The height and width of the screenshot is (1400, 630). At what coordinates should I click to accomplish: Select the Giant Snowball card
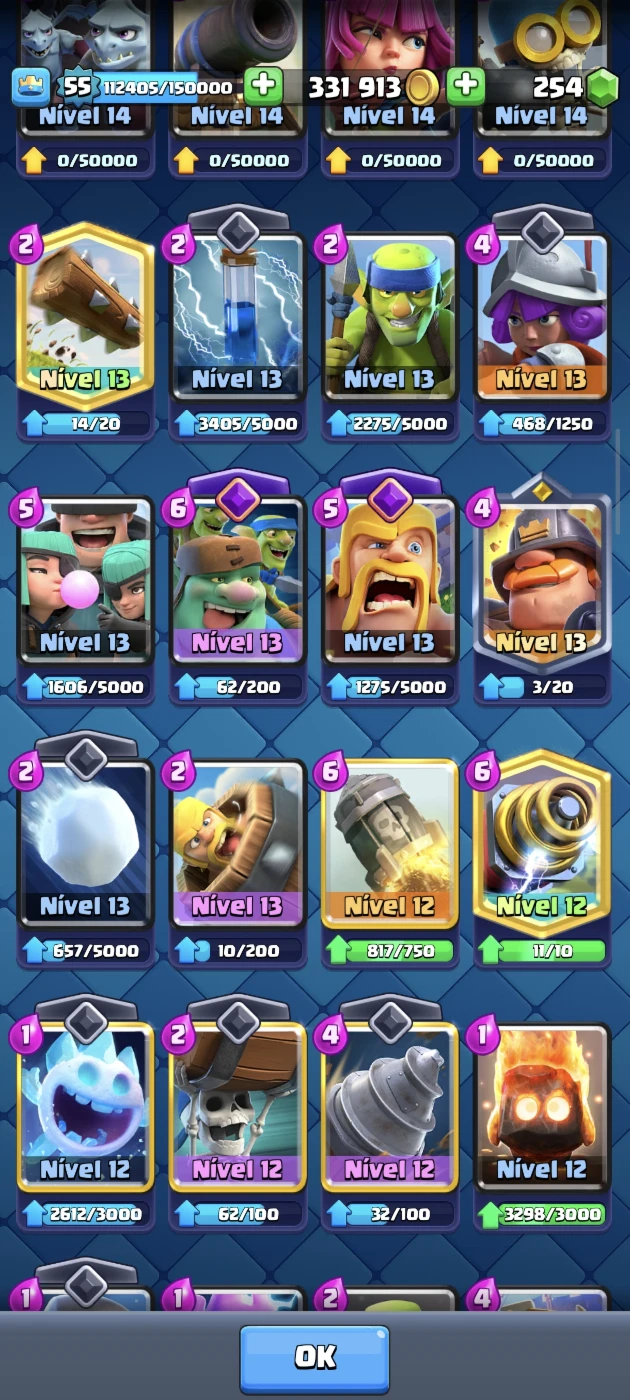(x=86, y=845)
